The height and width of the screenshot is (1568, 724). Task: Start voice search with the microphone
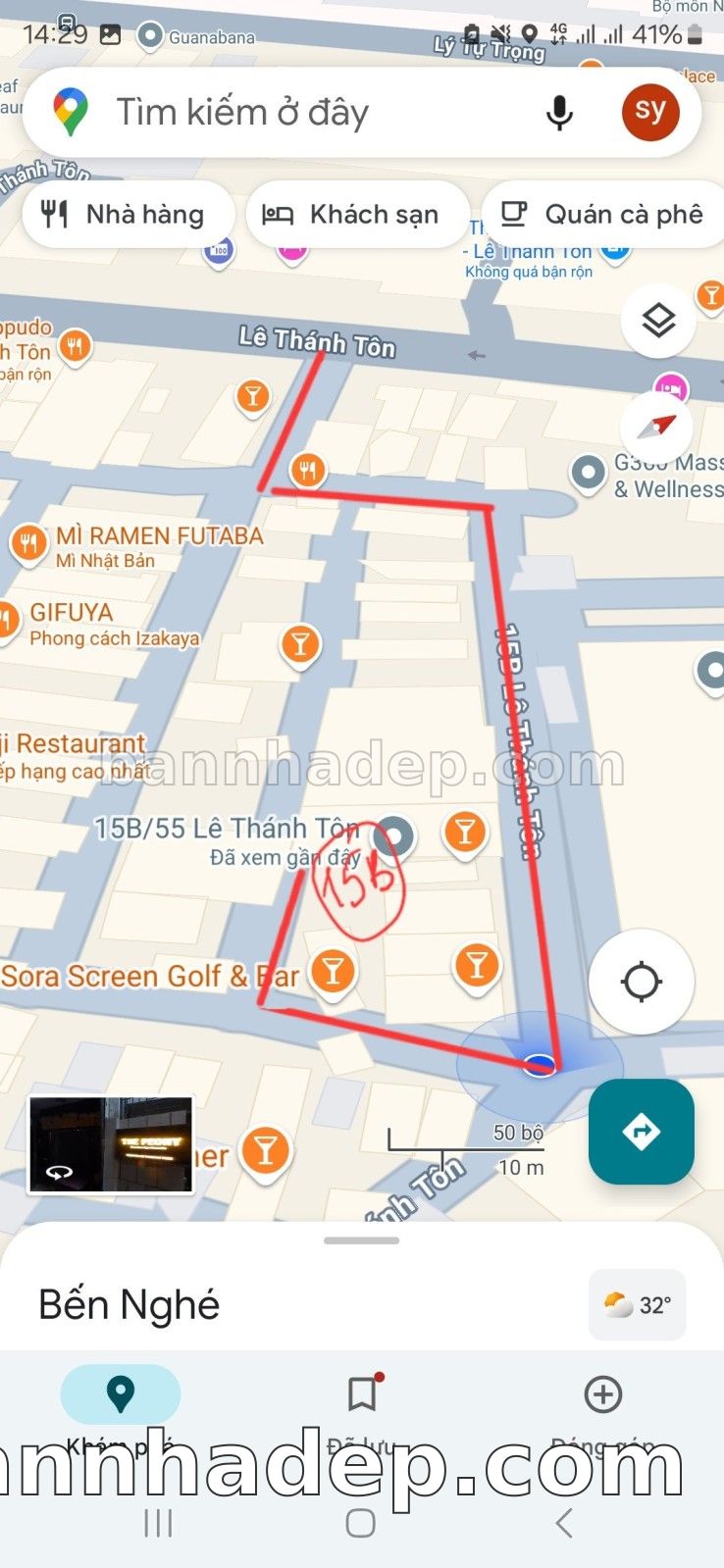pos(559,112)
